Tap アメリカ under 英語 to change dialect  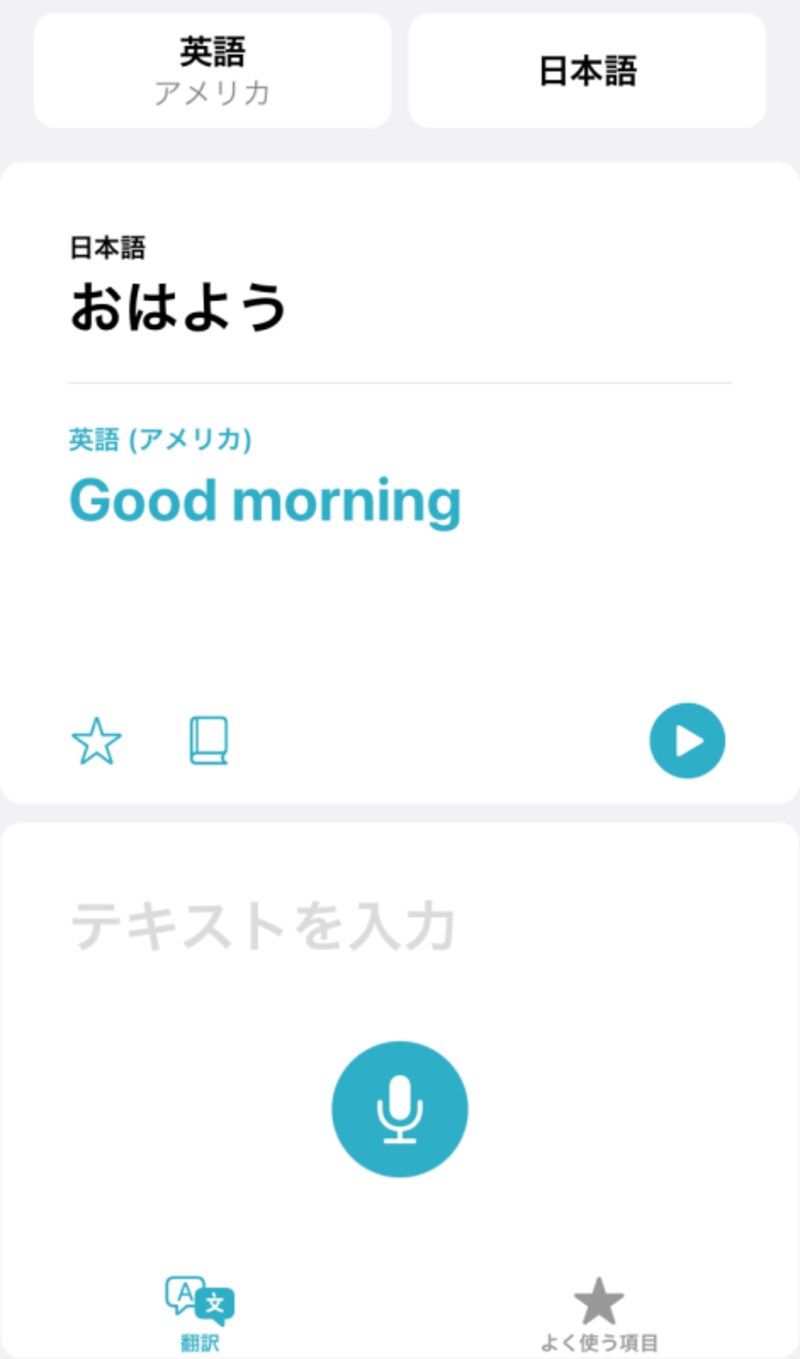point(212,93)
